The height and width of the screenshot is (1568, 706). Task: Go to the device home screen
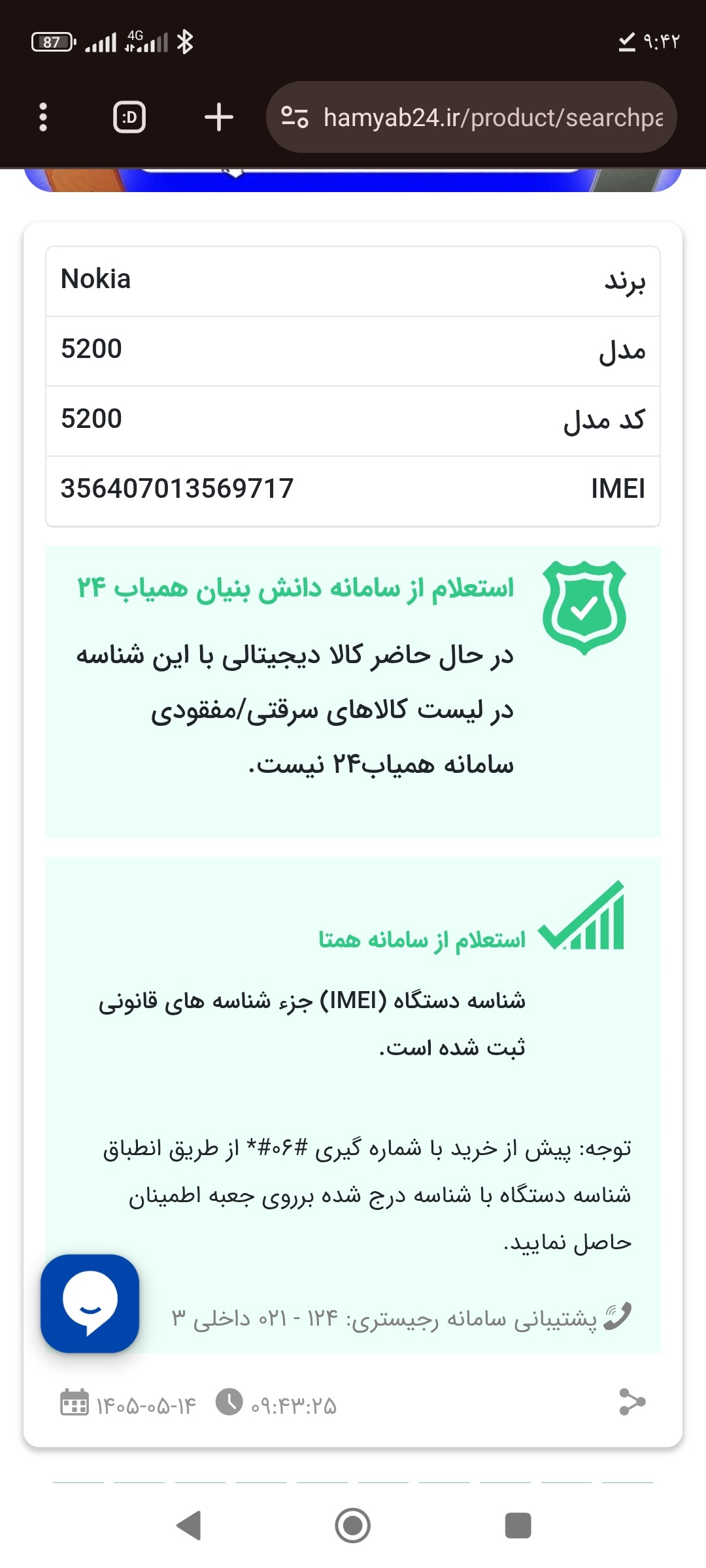click(353, 1526)
